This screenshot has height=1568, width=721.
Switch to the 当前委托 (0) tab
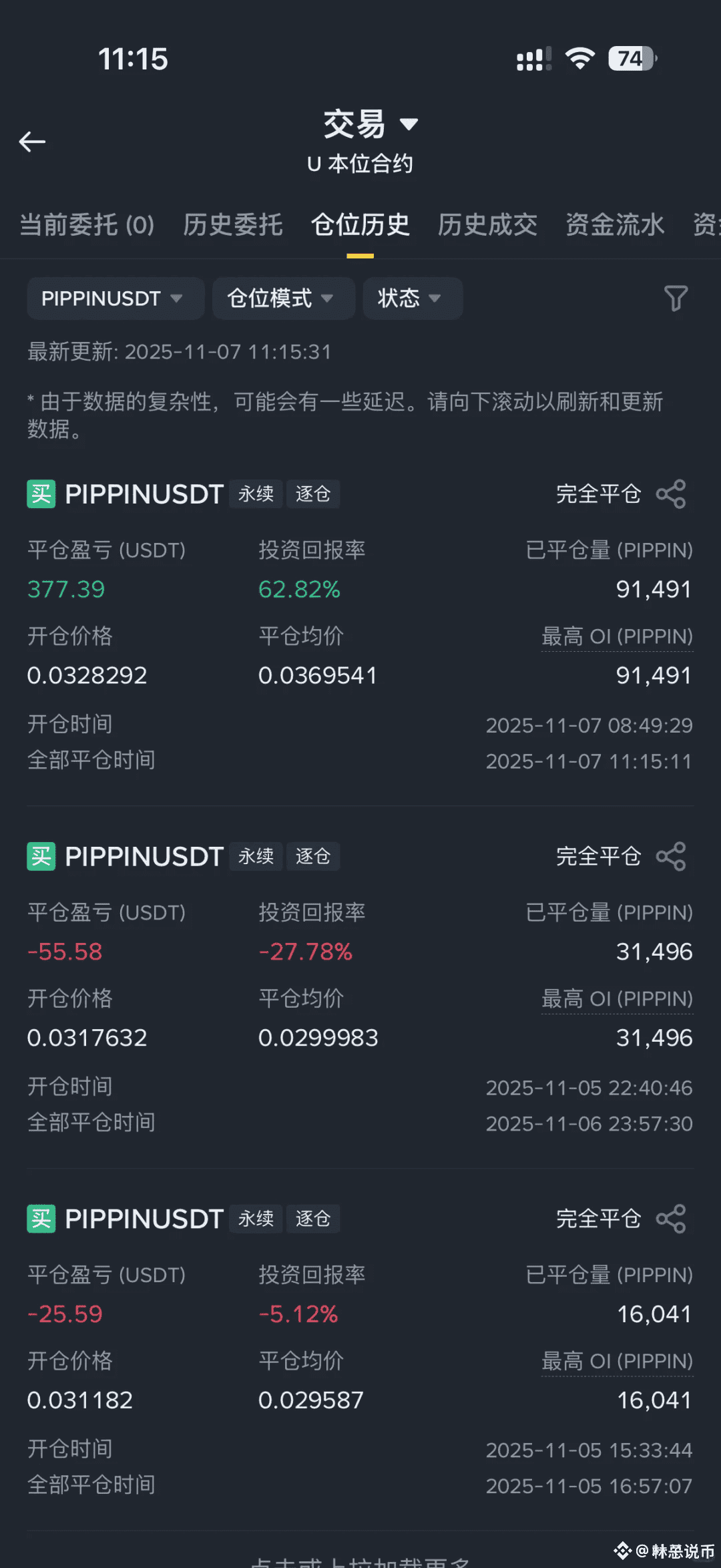click(87, 225)
